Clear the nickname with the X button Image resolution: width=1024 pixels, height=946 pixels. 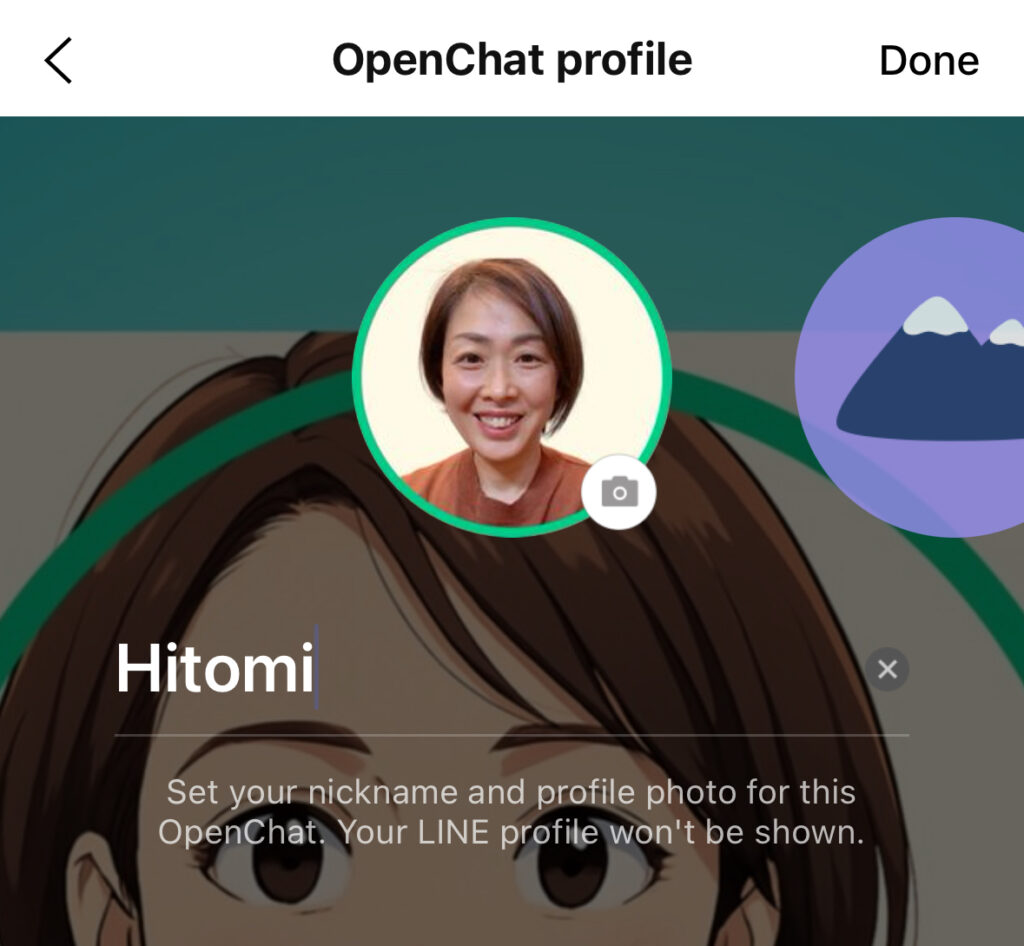tap(887, 669)
